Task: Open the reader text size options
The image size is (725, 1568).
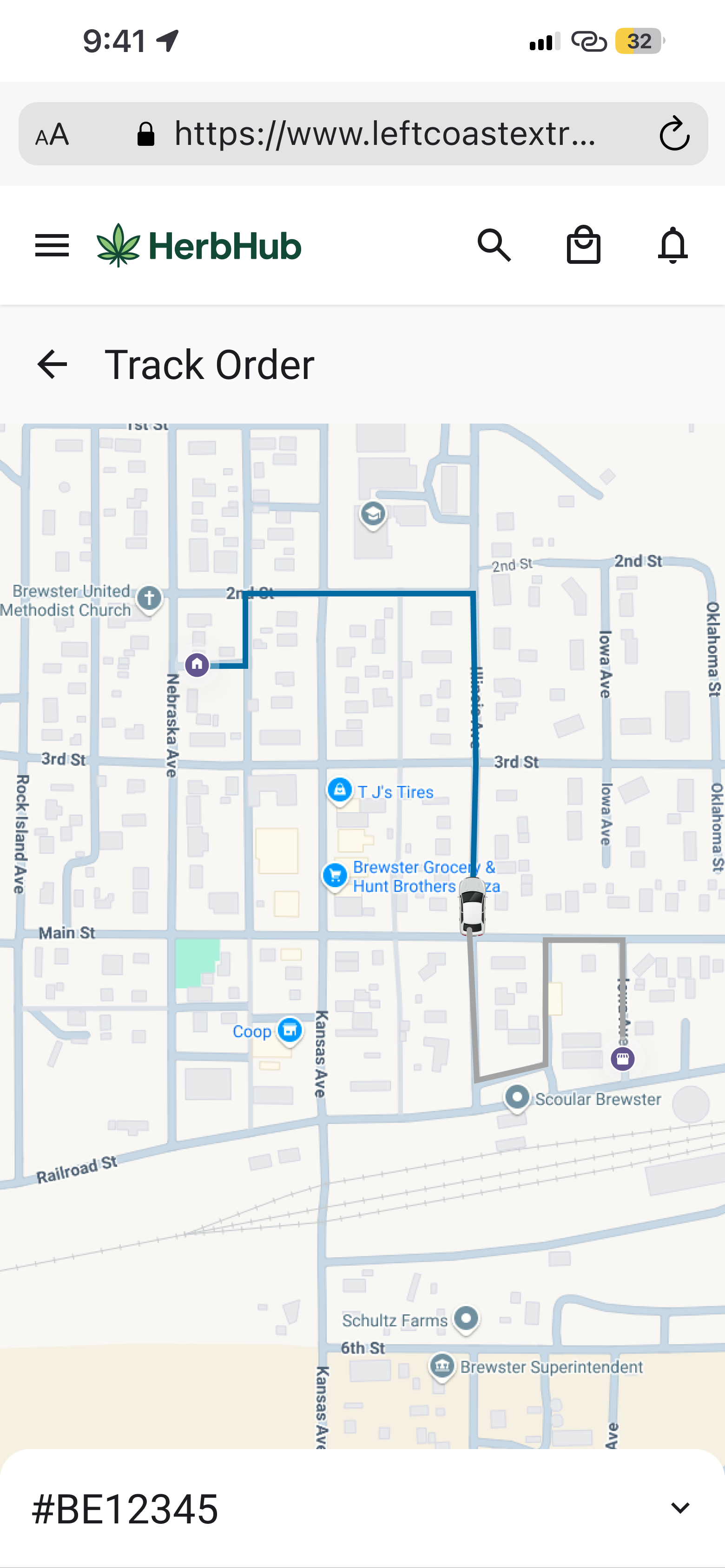Action: tap(52, 135)
